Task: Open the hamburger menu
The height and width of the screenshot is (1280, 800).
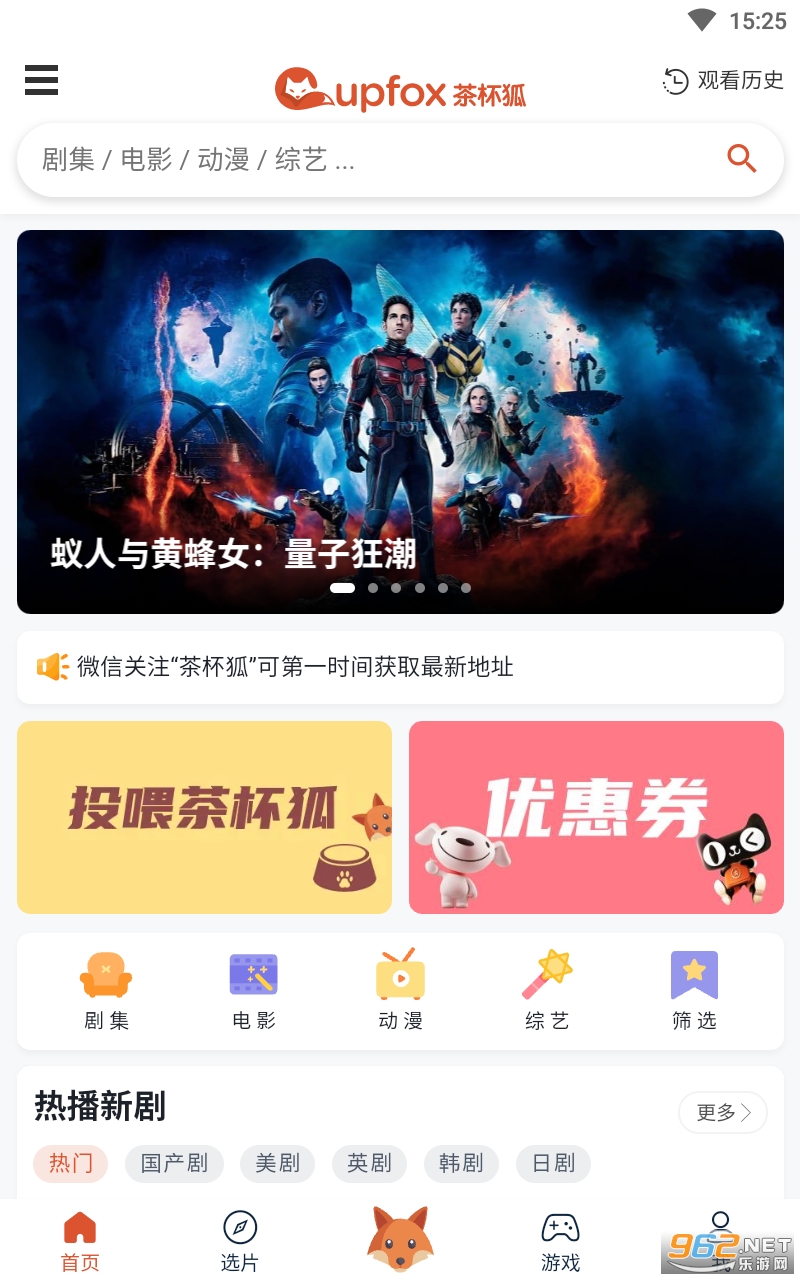Action: (41, 80)
